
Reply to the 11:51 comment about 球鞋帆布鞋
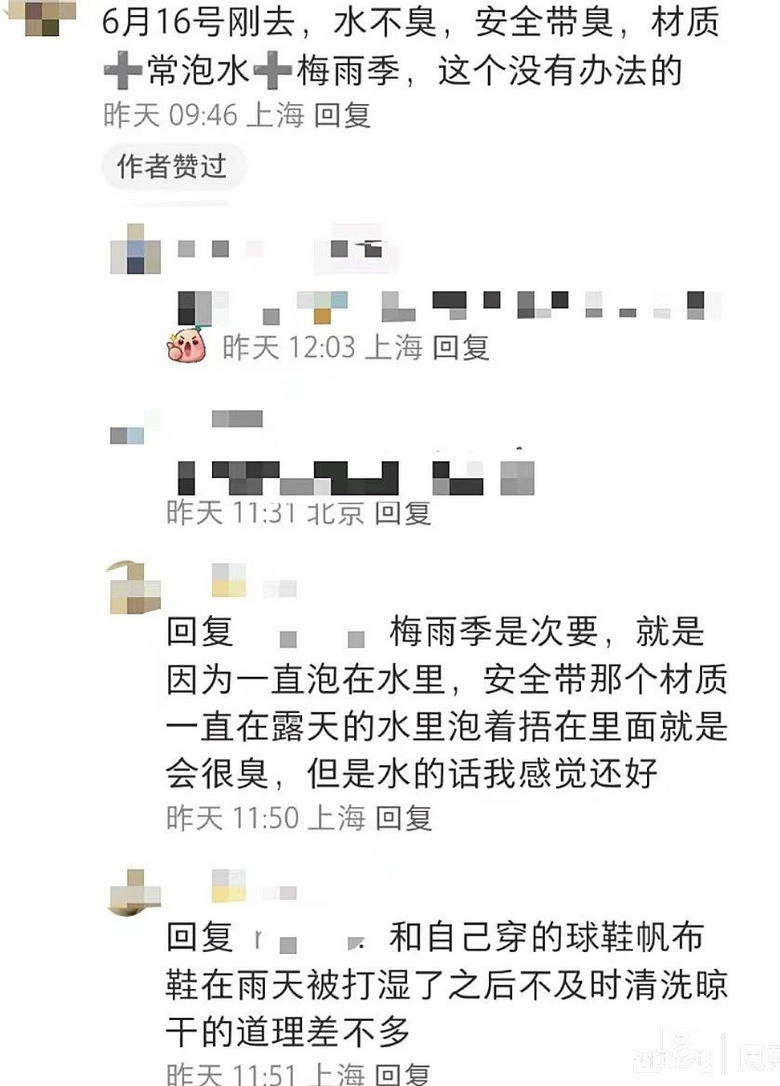403,1074
